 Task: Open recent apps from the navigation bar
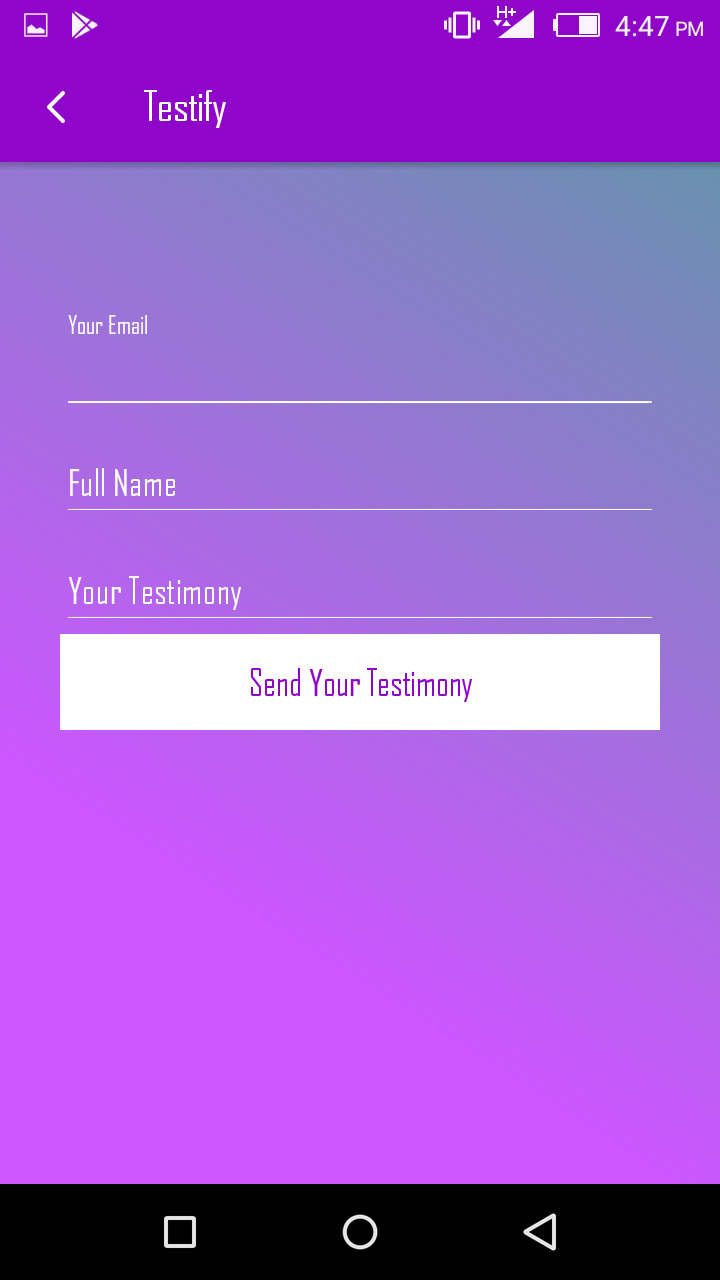[x=180, y=1232]
